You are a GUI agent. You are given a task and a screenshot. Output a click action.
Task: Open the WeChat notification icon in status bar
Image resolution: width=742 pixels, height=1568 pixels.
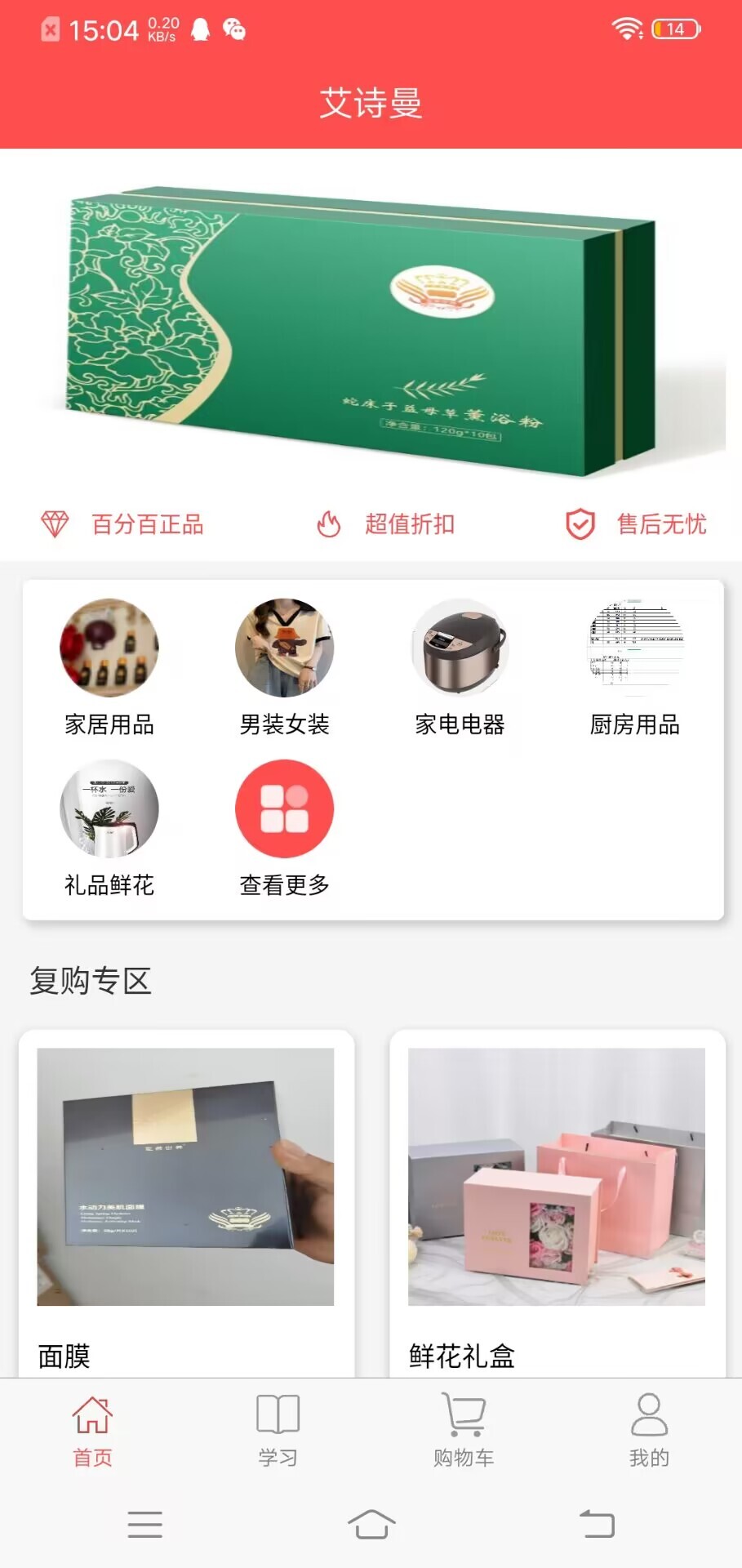(x=234, y=29)
